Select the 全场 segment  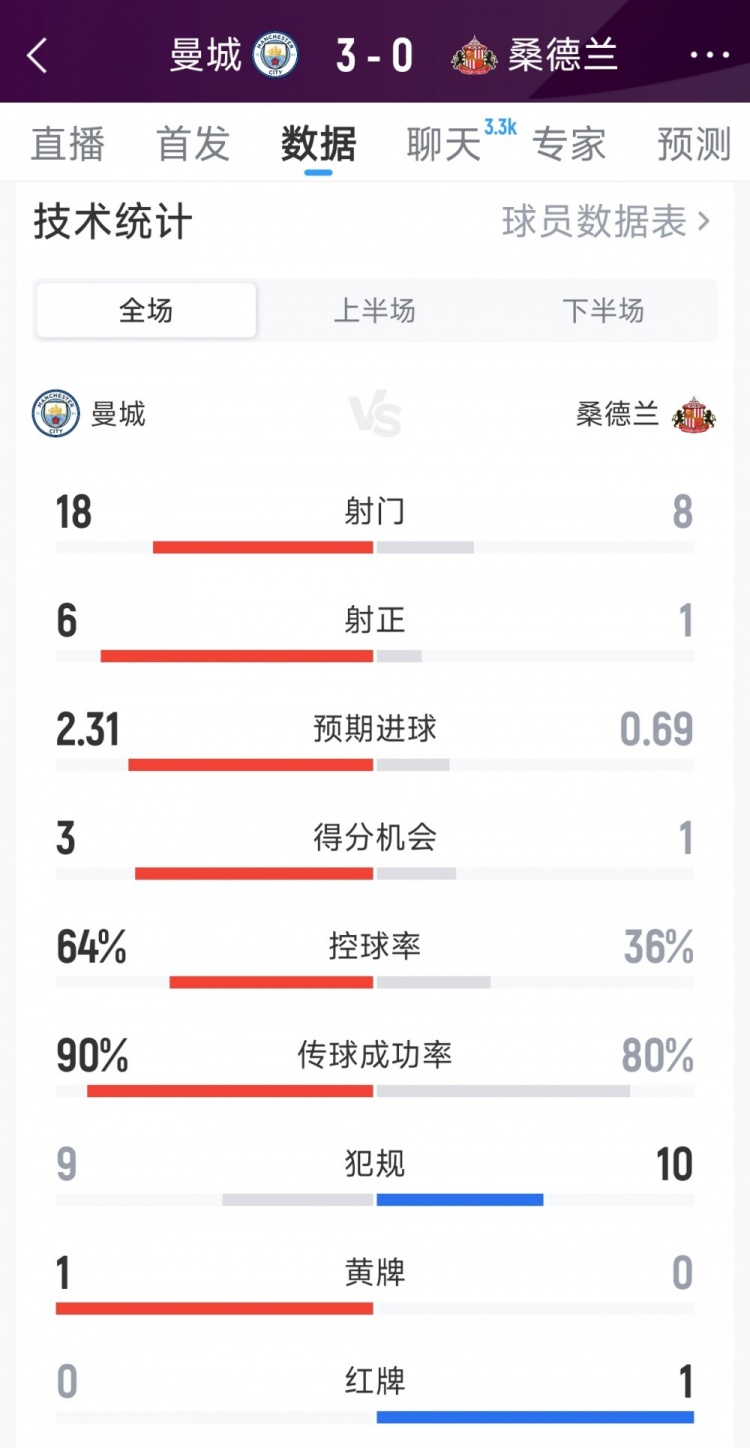[146, 311]
